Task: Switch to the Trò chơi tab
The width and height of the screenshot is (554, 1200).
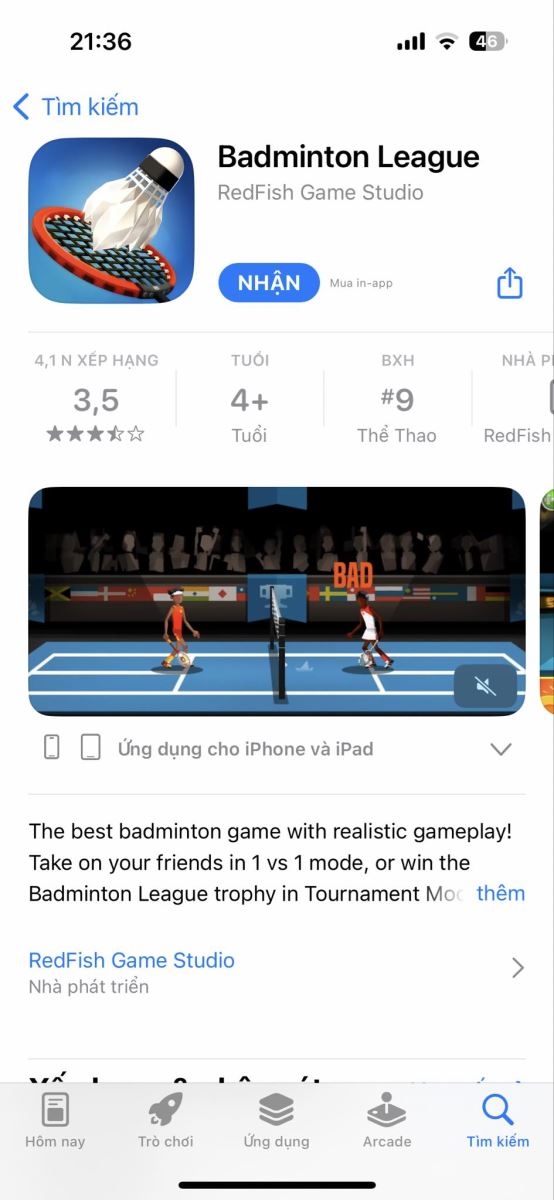Action: click(166, 1120)
